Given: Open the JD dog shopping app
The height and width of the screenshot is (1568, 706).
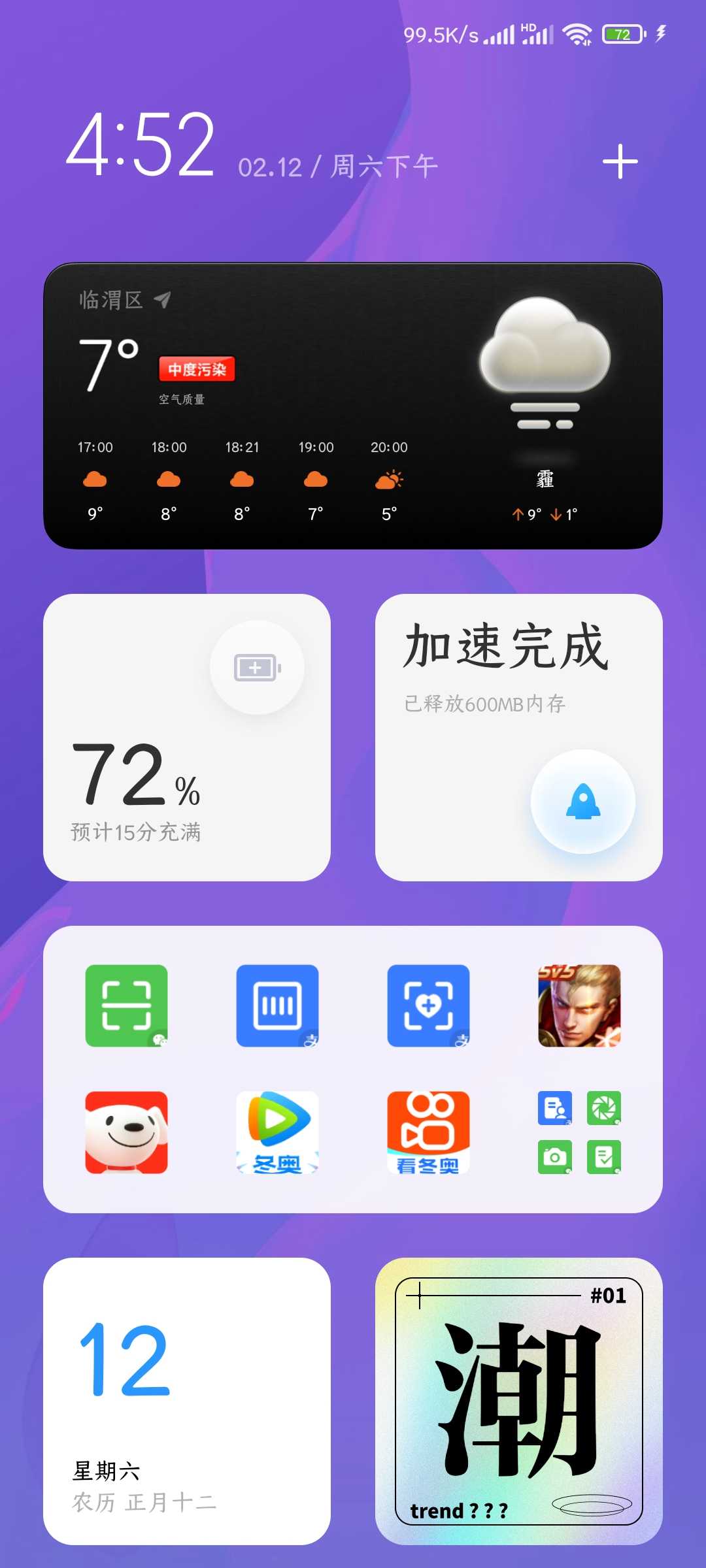Looking at the screenshot, I should [126, 1132].
